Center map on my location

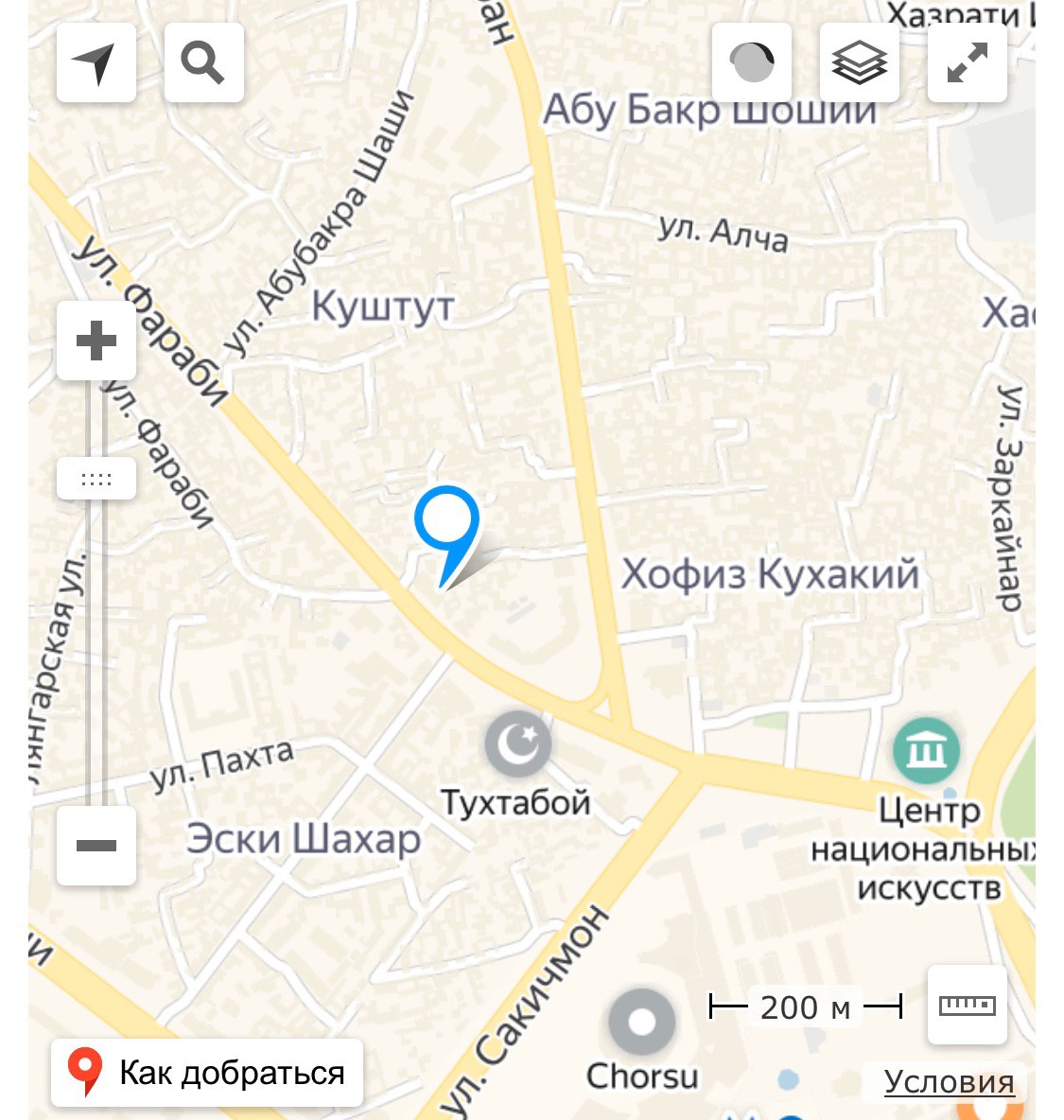(x=96, y=62)
